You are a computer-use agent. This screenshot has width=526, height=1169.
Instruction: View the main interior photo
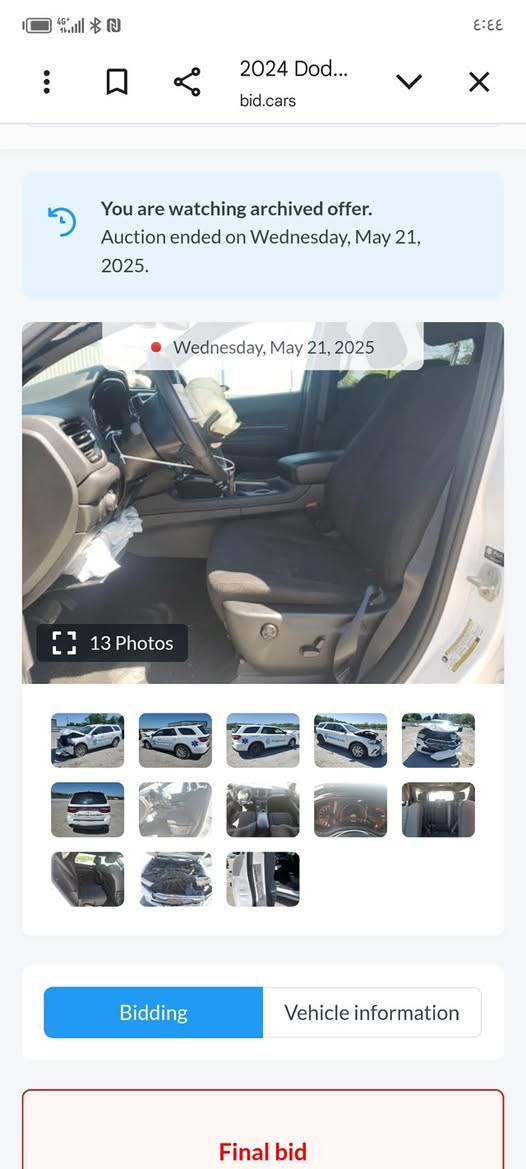point(263,502)
